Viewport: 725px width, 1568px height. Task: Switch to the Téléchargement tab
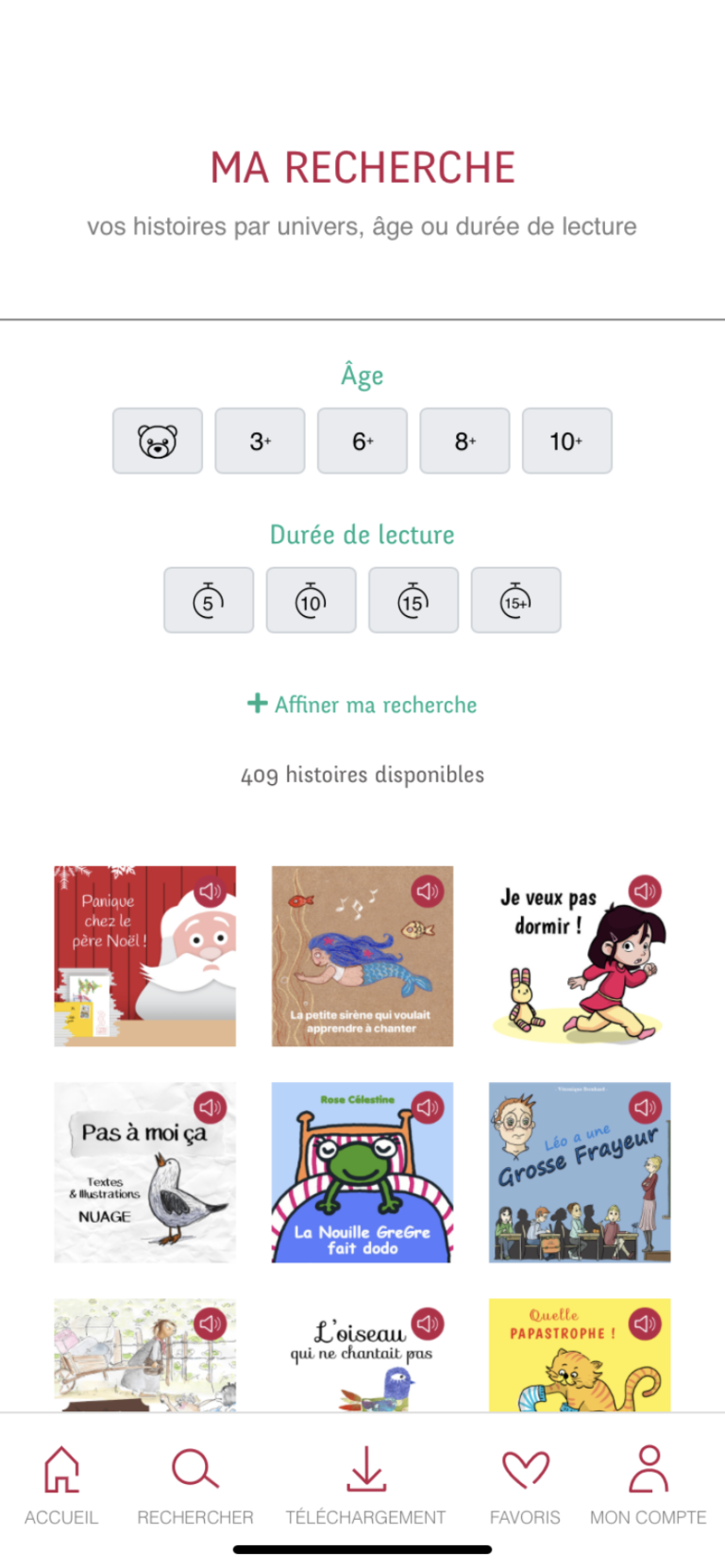point(365,1485)
